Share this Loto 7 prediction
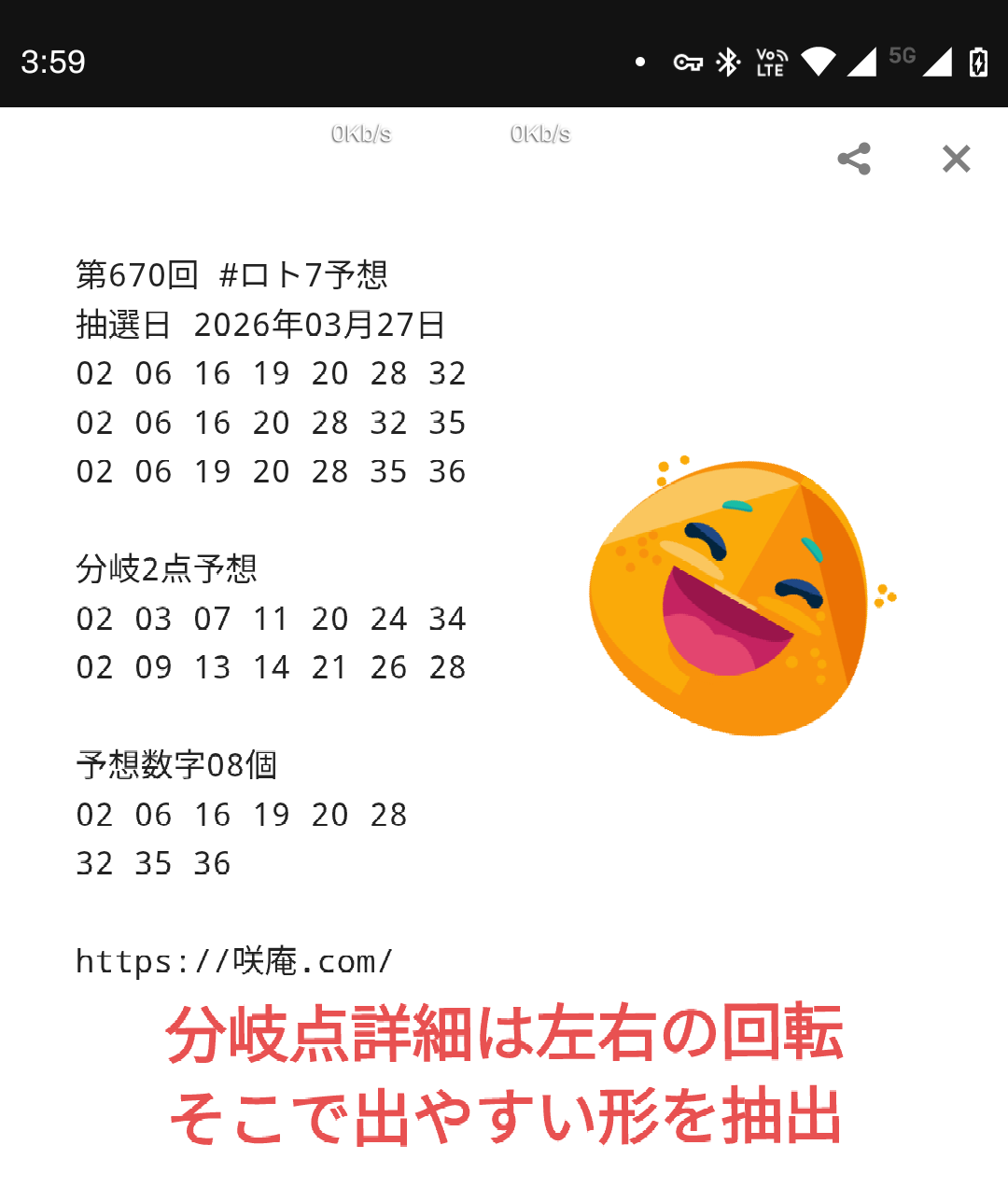1008x1187 pixels. [854, 159]
